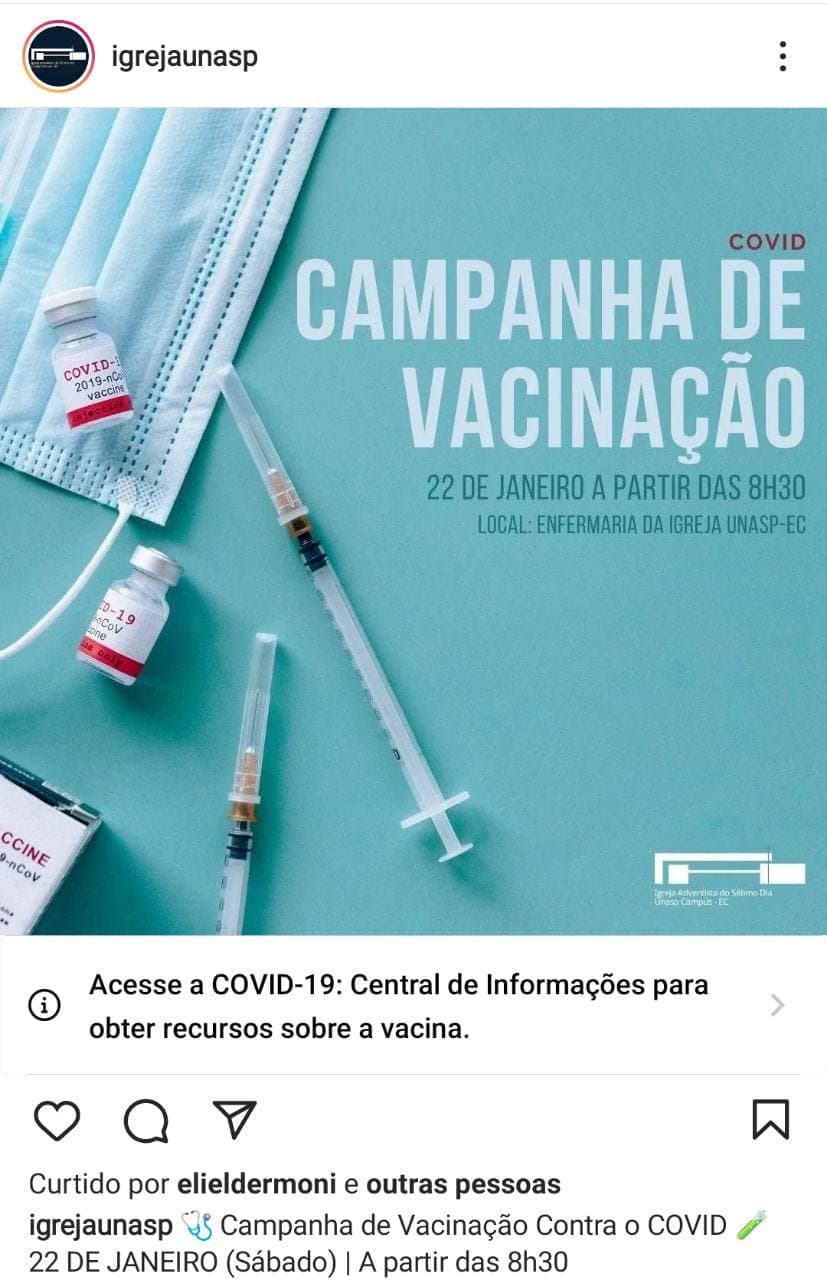Open the post overflow menu
Screen dimensions: 827x1280
click(783, 56)
